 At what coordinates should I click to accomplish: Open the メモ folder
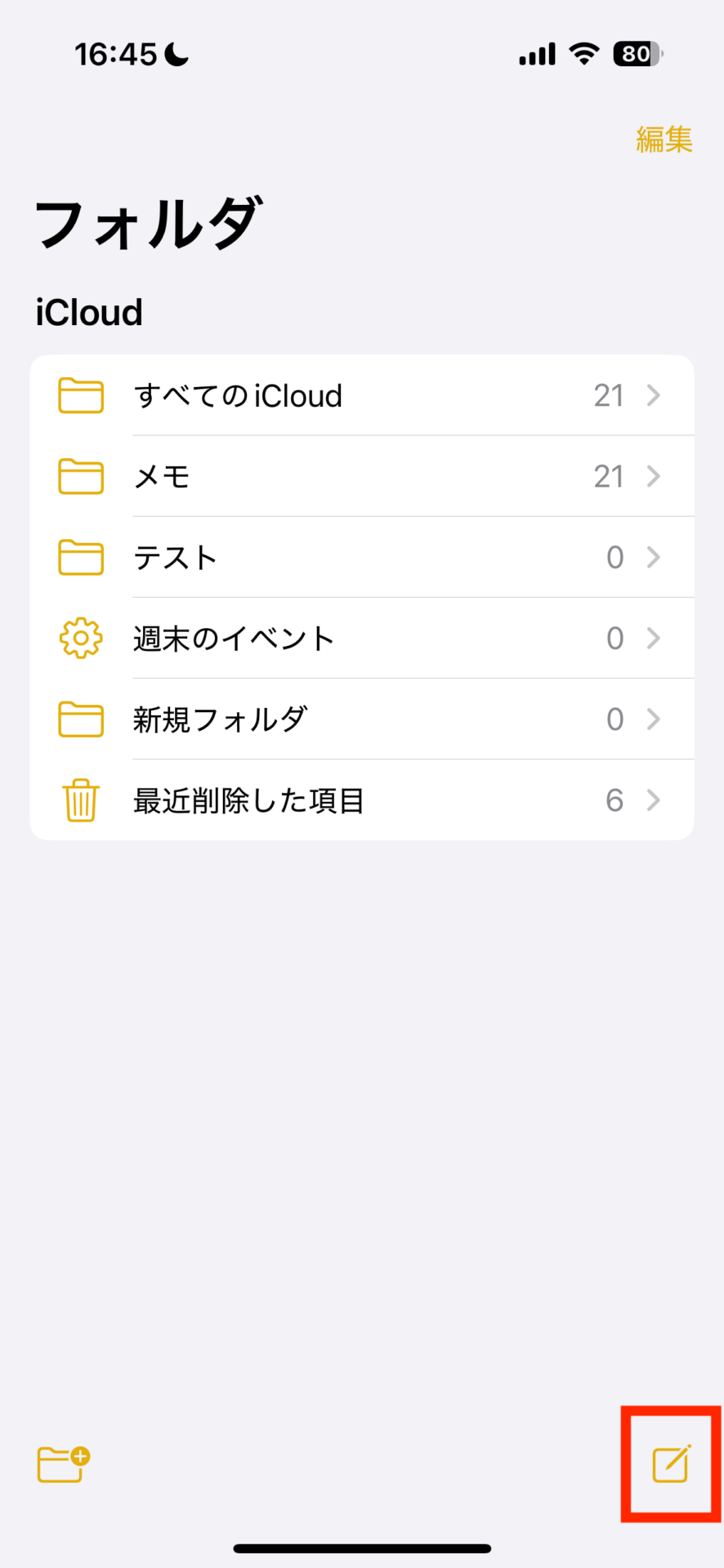click(x=361, y=476)
